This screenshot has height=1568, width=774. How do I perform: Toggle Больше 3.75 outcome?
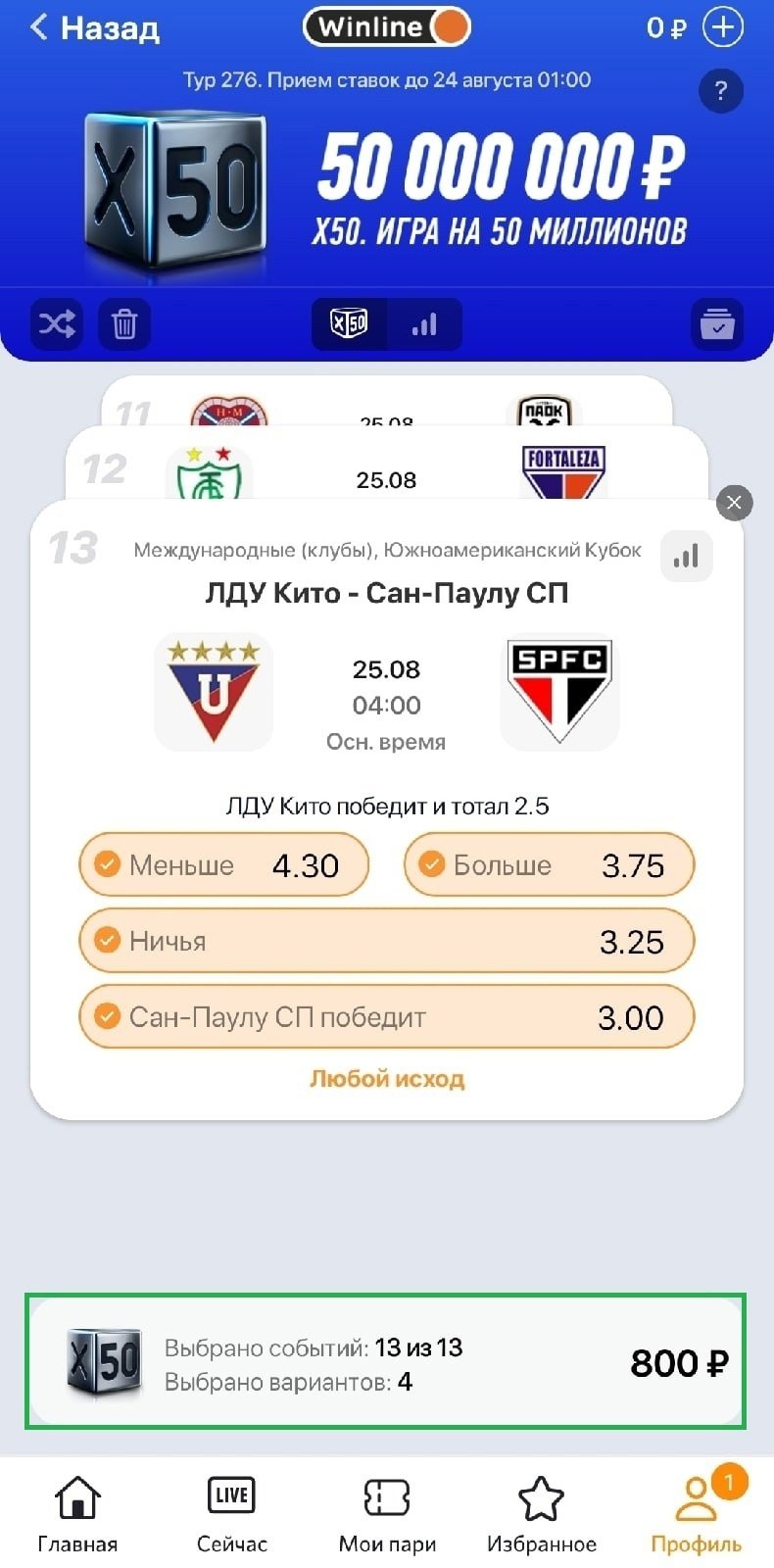pyautogui.click(x=549, y=864)
